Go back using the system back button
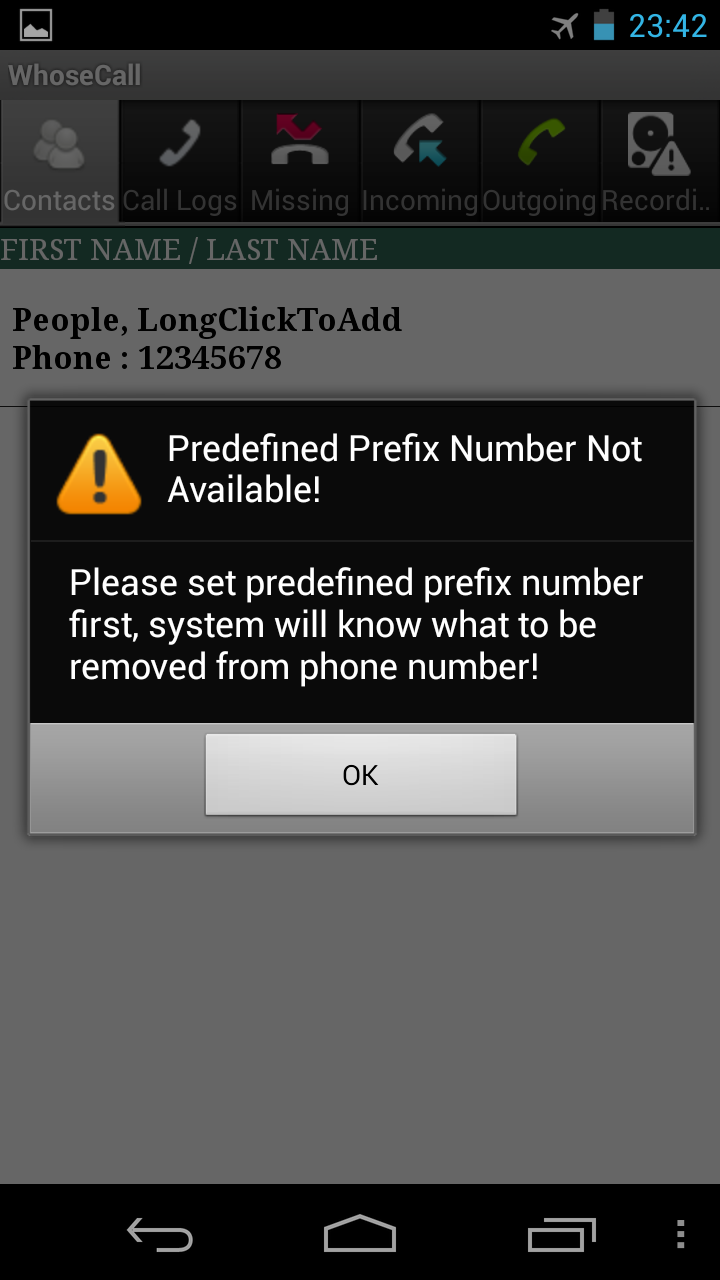This screenshot has height=1280, width=720. click(x=160, y=1234)
